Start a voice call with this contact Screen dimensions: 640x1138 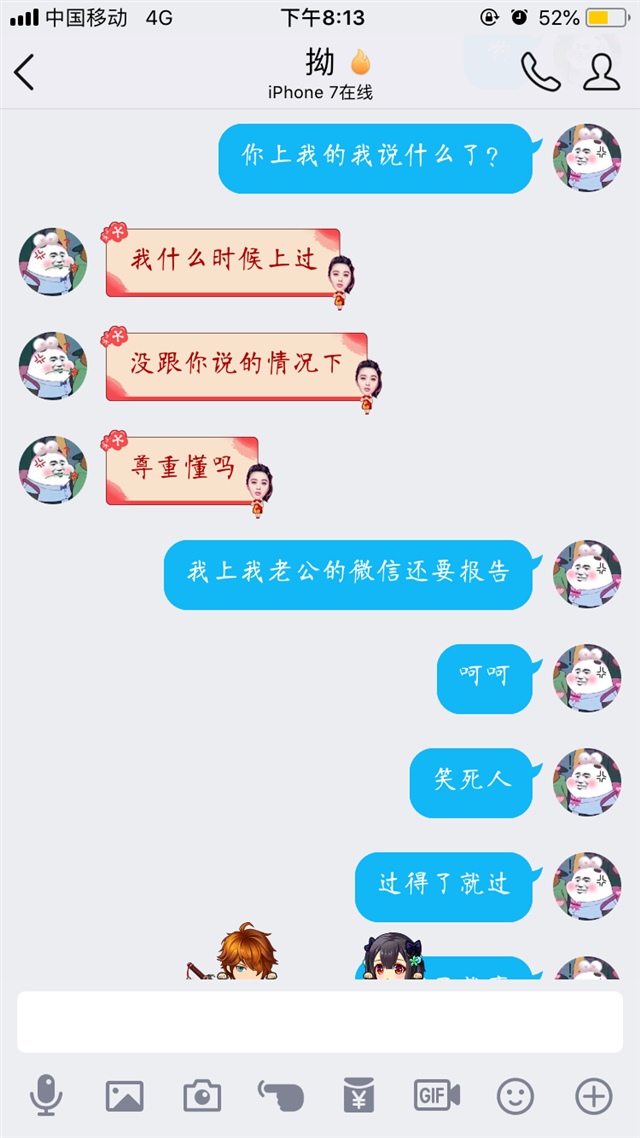540,72
